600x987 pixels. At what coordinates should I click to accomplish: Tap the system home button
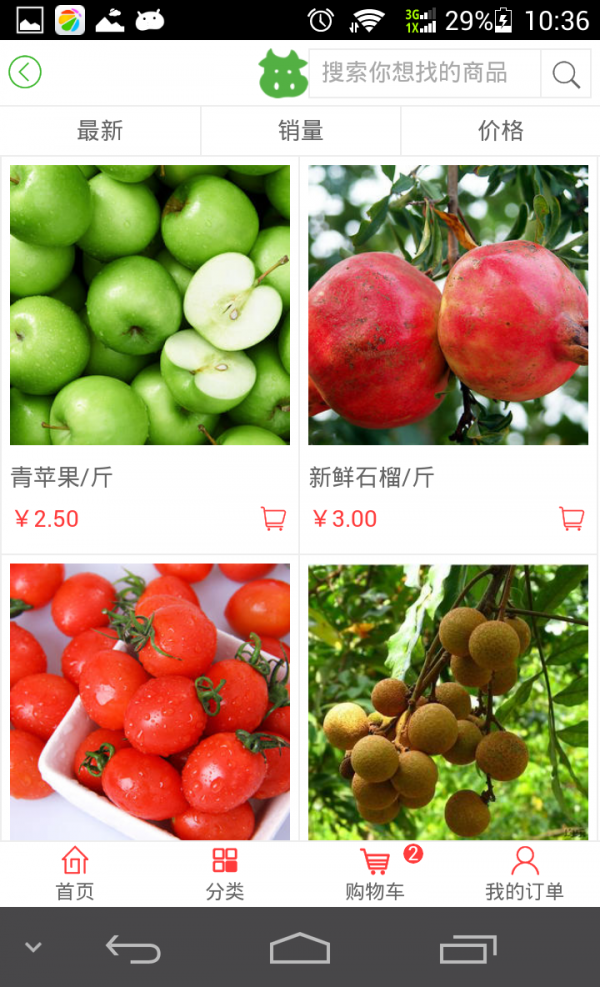(300, 948)
